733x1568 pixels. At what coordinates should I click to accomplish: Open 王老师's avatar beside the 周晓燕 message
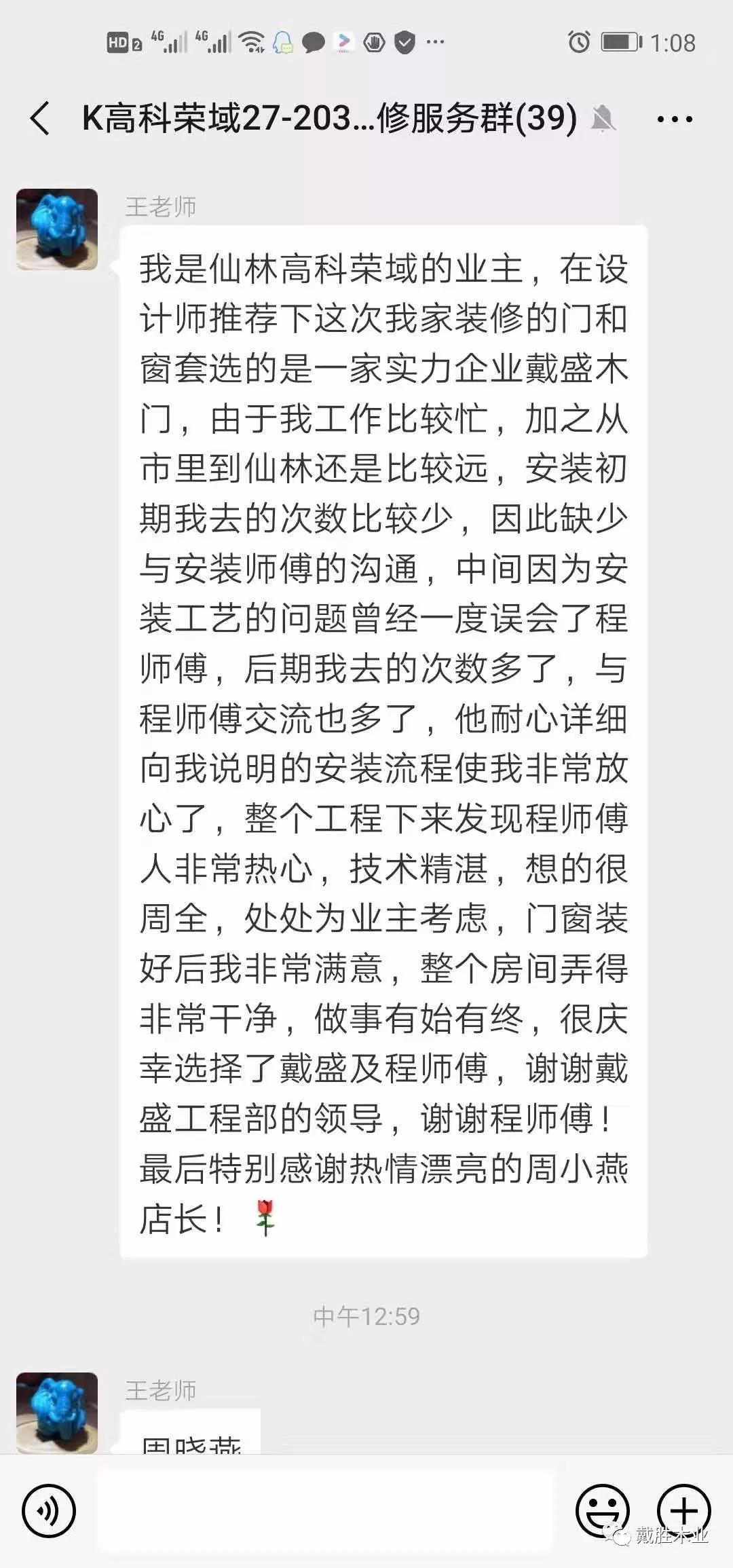[57, 1412]
